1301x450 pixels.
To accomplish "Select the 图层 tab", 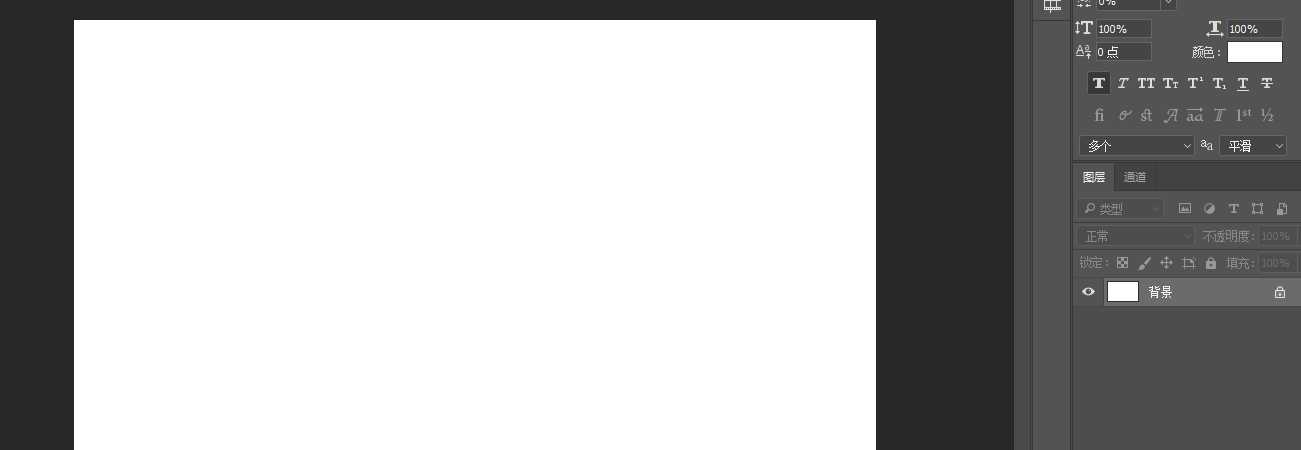I will pyautogui.click(x=1094, y=177).
